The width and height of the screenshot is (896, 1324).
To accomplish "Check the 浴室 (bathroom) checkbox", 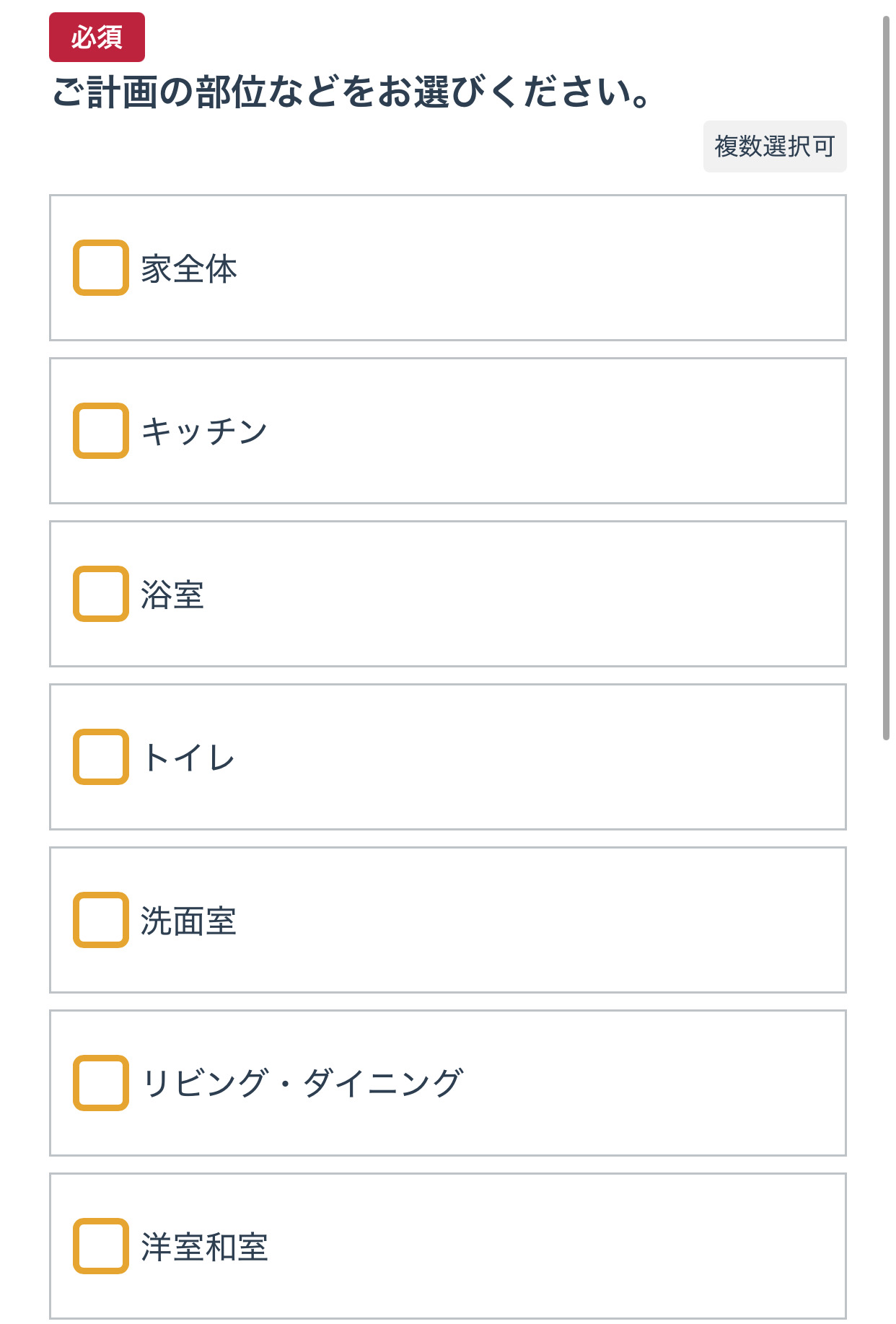I will [100, 594].
